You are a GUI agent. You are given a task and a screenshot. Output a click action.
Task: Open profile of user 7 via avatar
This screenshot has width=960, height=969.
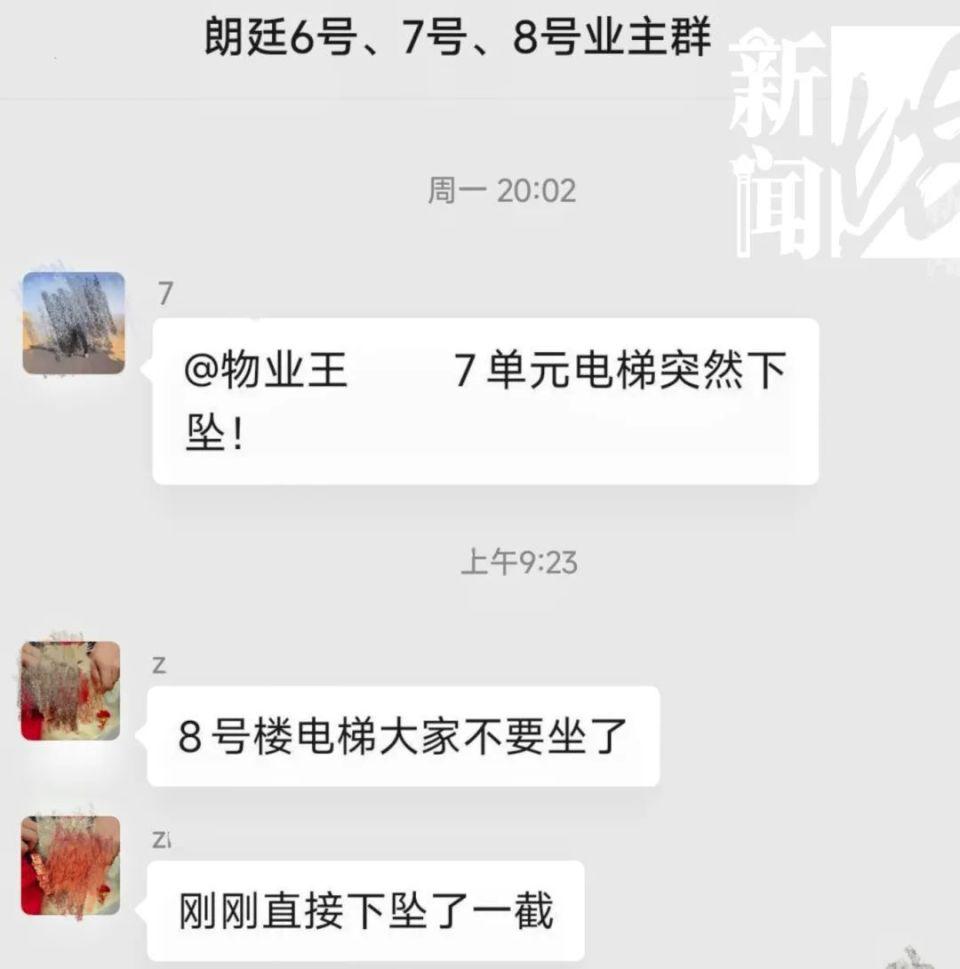(x=74, y=323)
